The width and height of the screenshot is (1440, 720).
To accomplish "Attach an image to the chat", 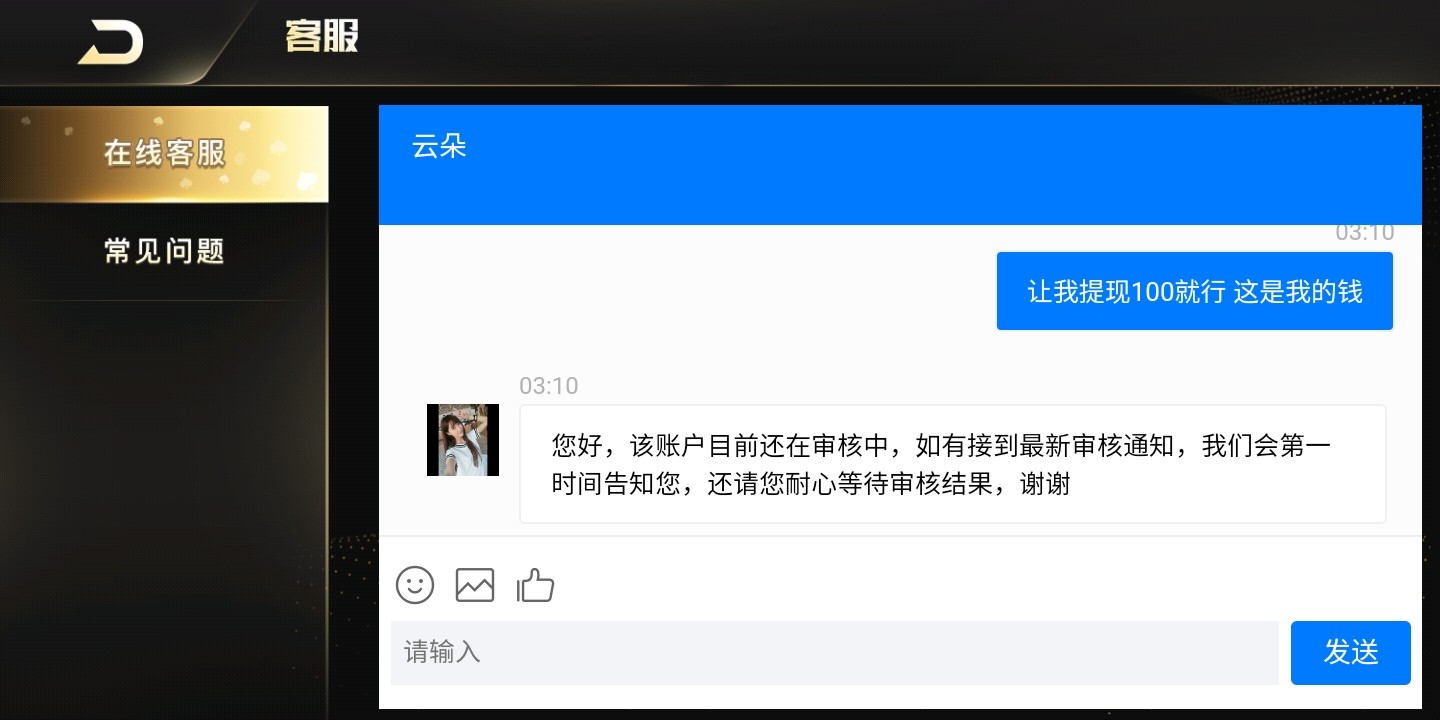I will pyautogui.click(x=475, y=585).
